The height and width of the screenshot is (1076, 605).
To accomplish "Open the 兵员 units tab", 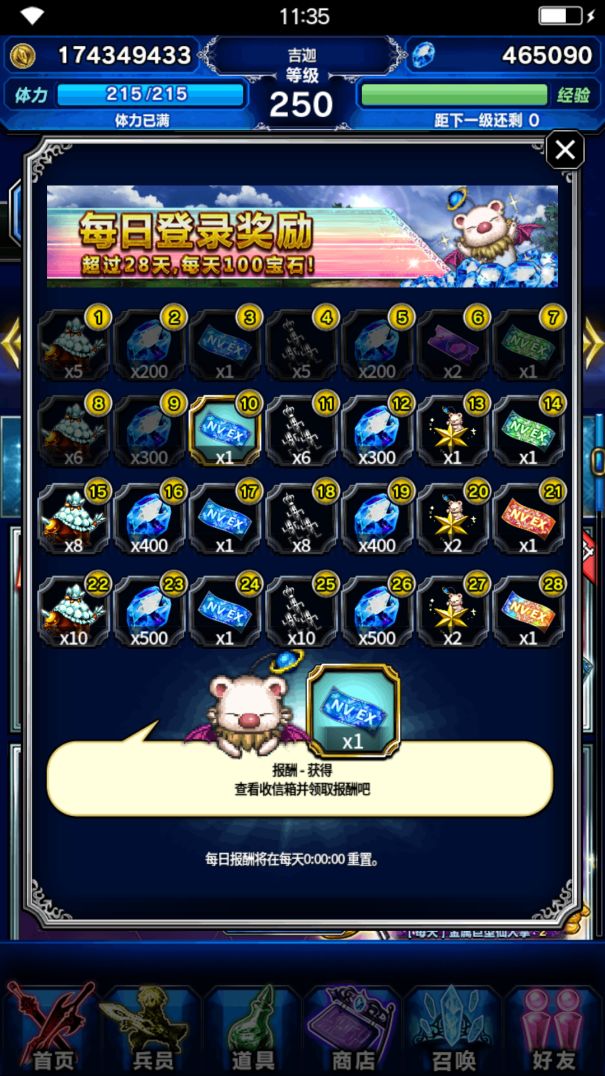I will (150, 1025).
